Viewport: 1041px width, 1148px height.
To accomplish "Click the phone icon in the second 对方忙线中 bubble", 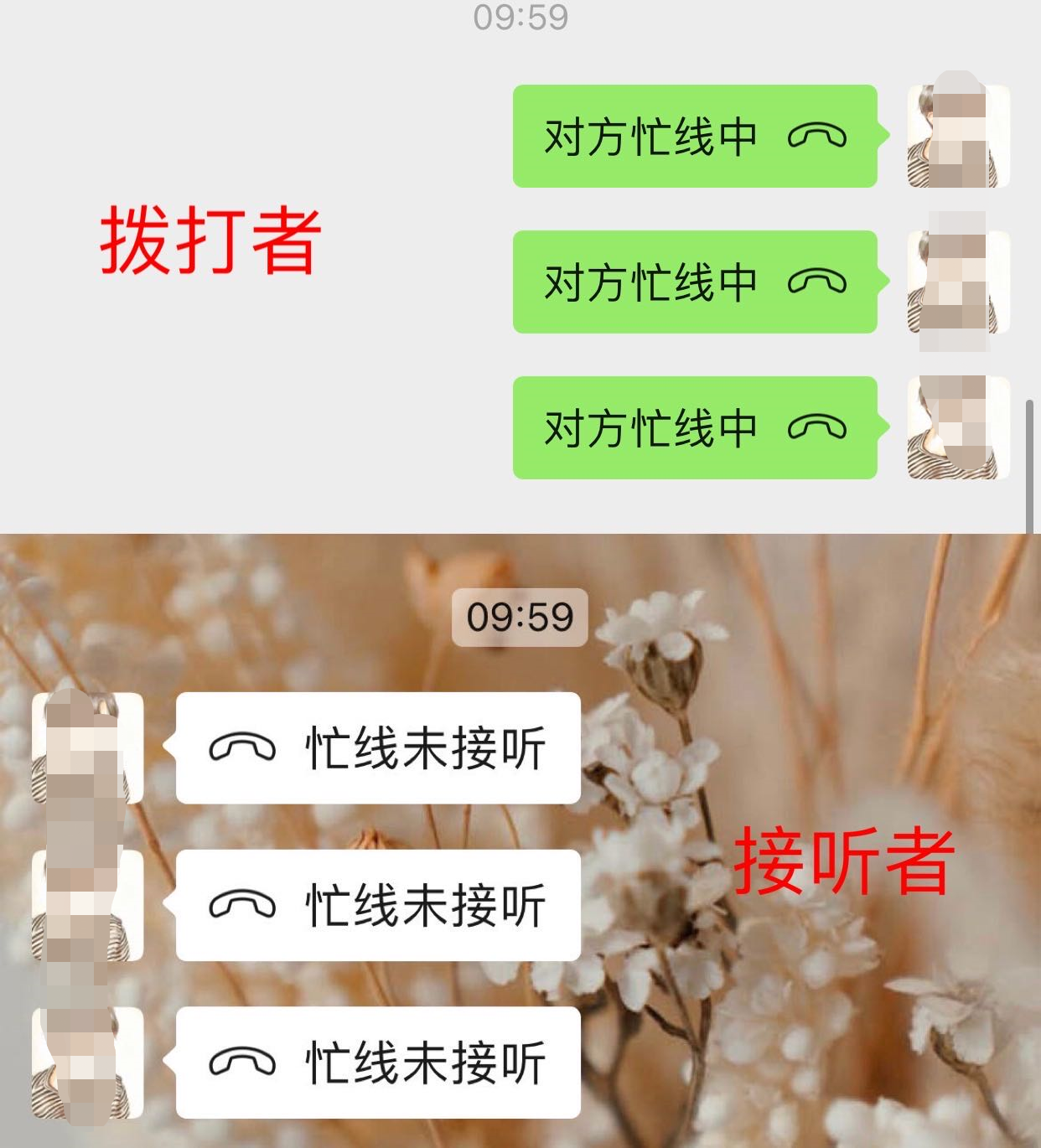I will 817,282.
